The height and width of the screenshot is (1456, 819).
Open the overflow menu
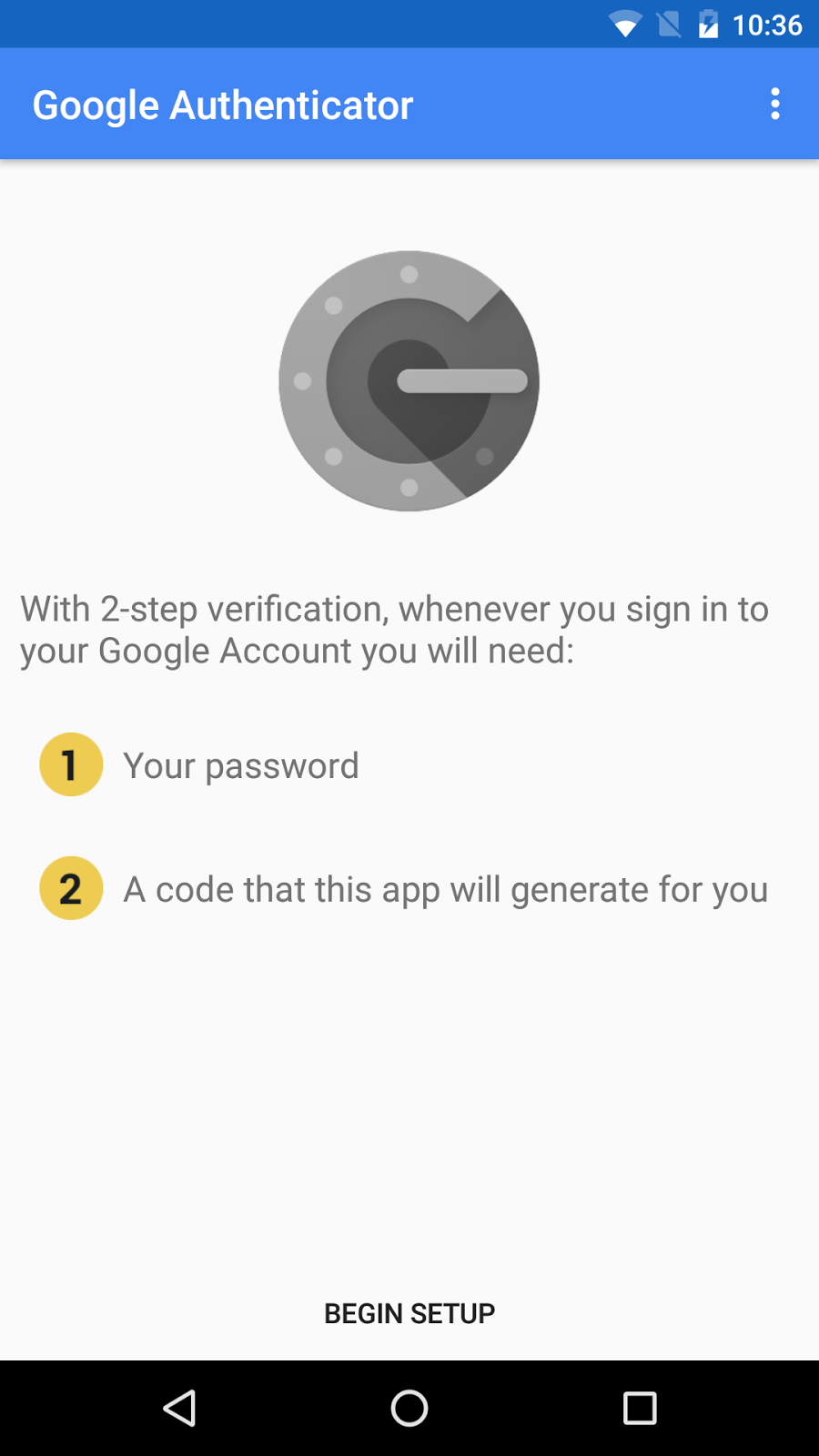tap(774, 104)
